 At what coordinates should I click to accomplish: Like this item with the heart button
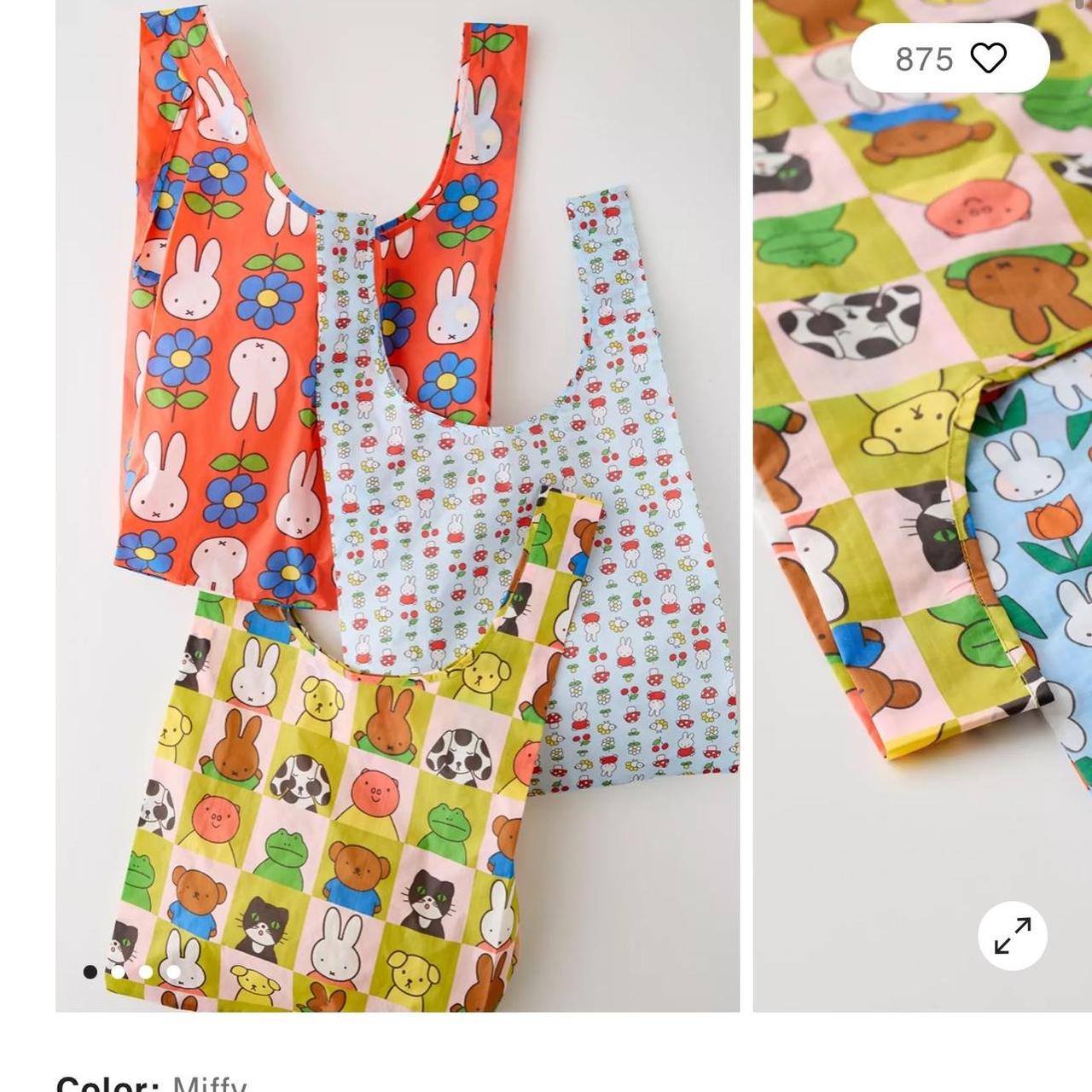click(988, 59)
